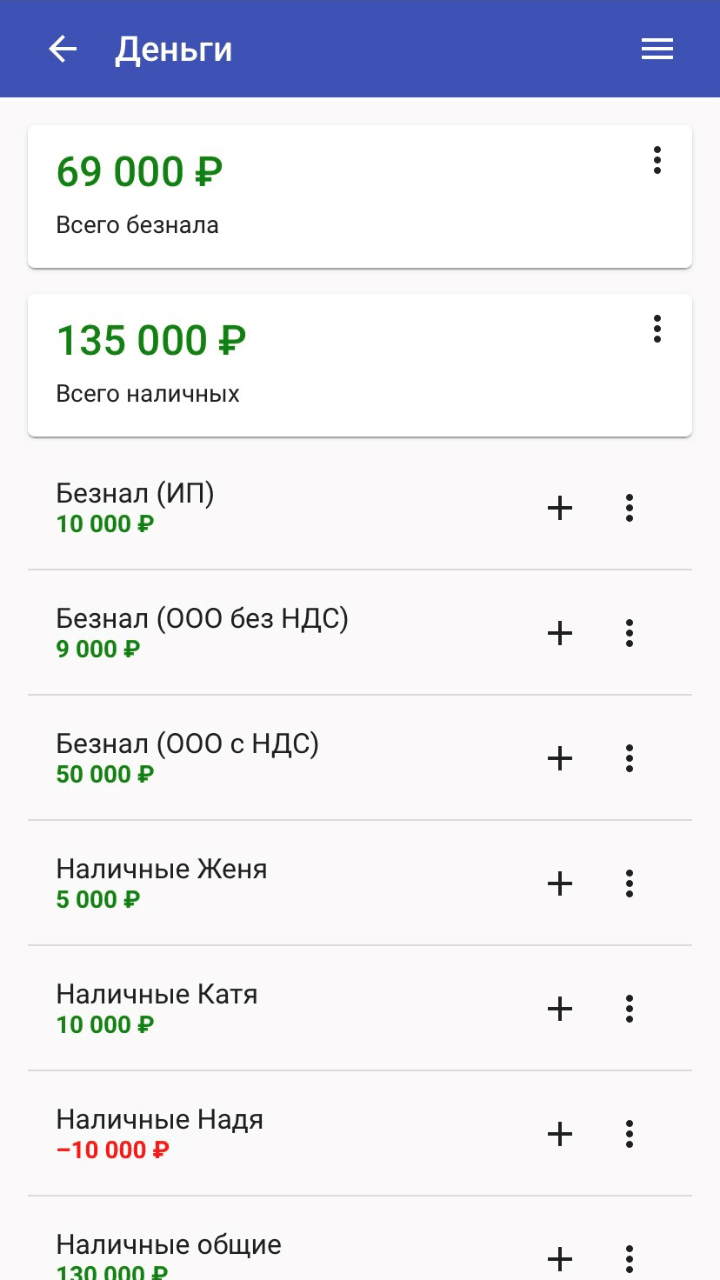Open options for Всего безнала card
The image size is (720, 1280).
click(x=657, y=160)
